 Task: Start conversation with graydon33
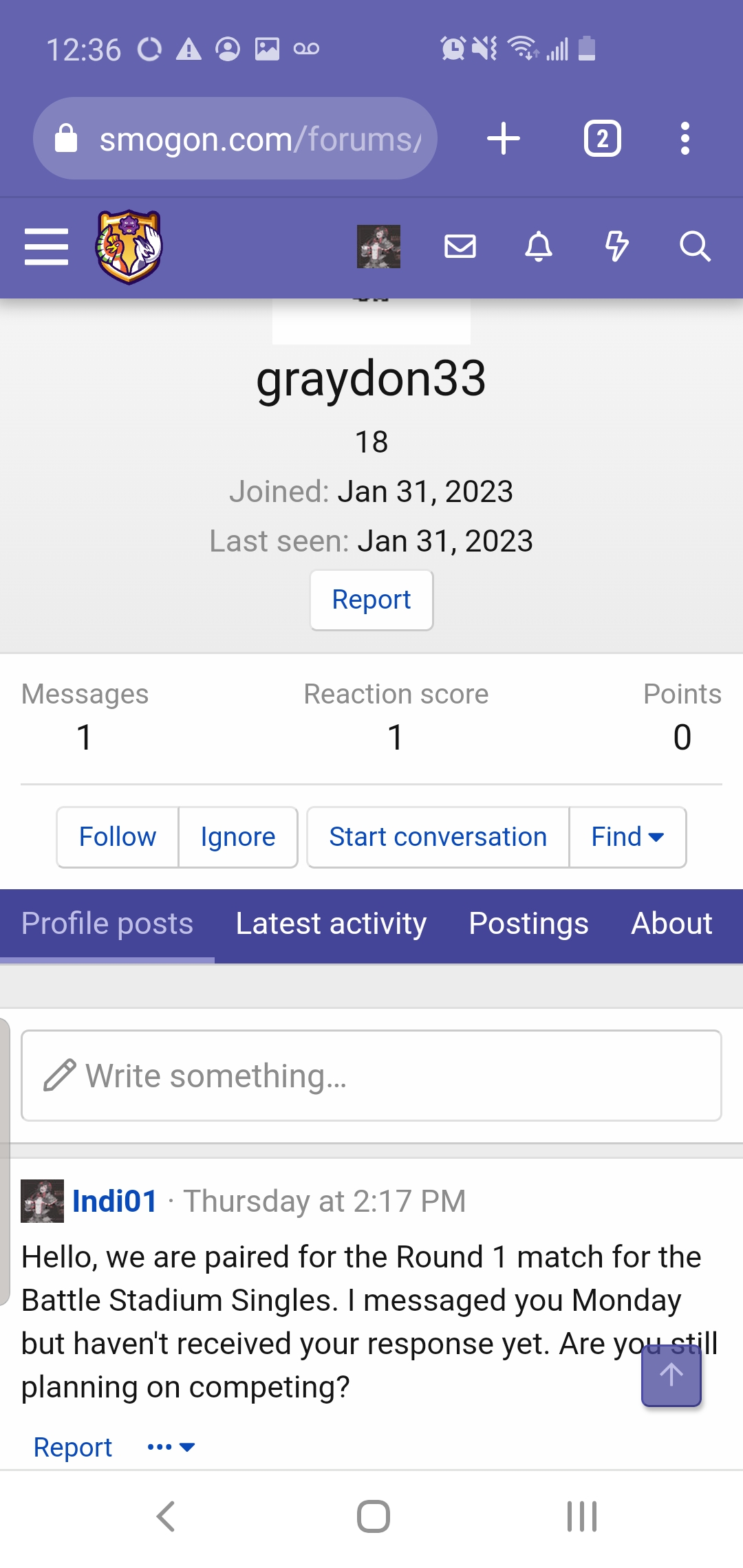coord(438,837)
